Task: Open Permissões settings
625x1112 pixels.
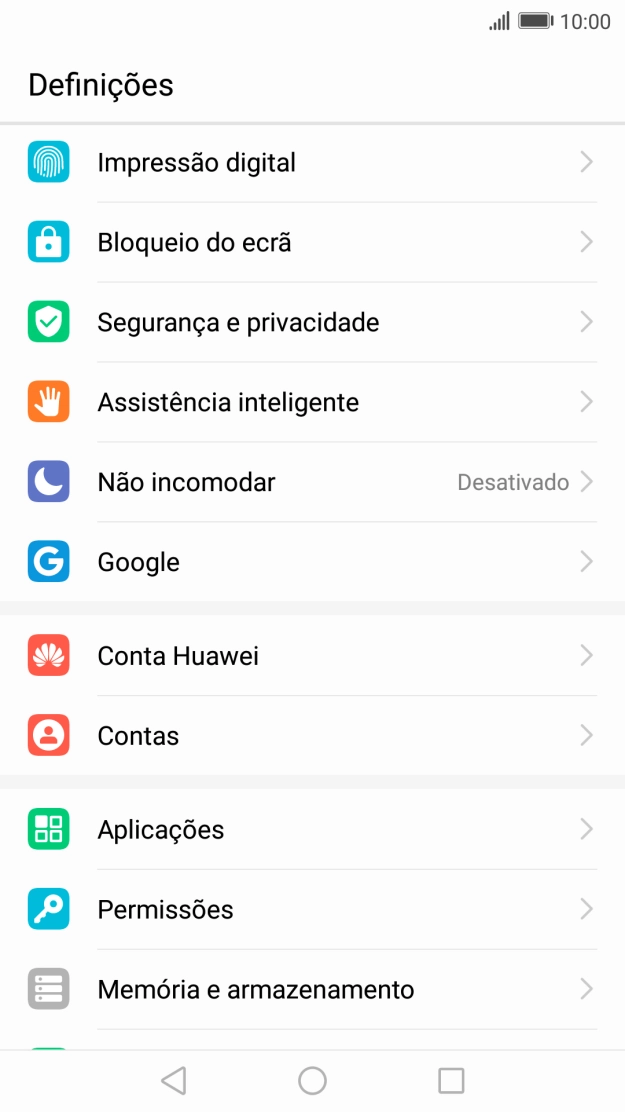Action: 312,910
